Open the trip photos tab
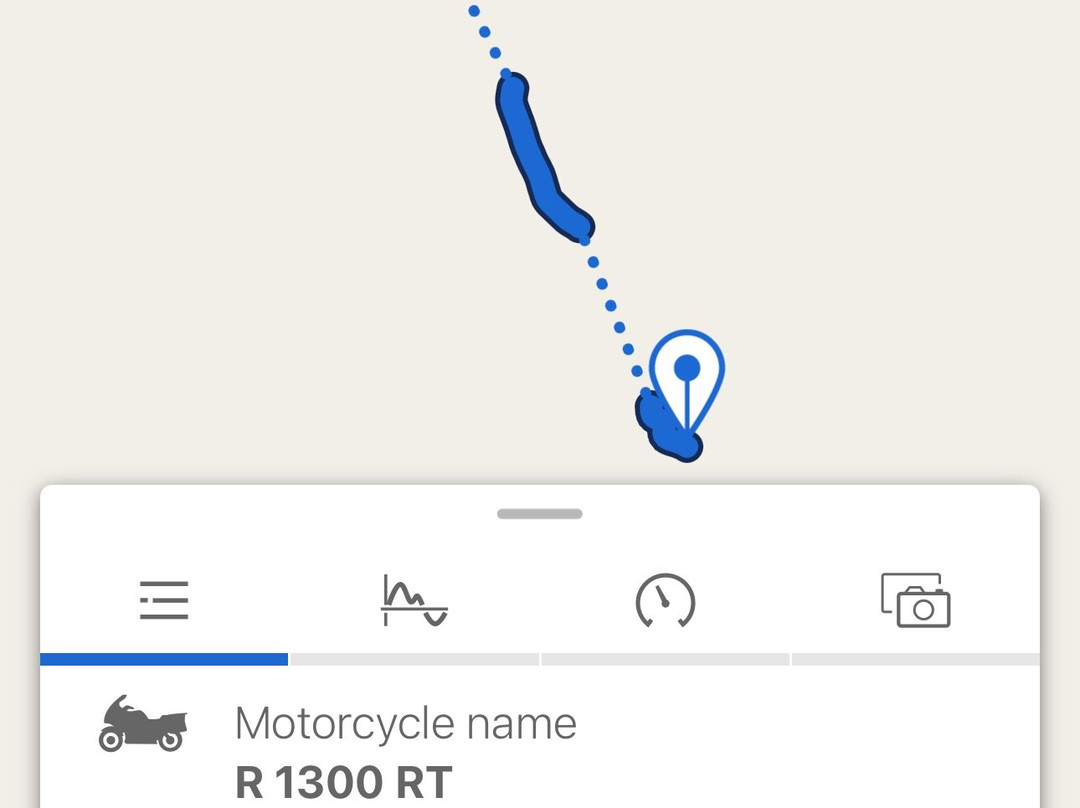The width and height of the screenshot is (1080, 808). pos(915,601)
